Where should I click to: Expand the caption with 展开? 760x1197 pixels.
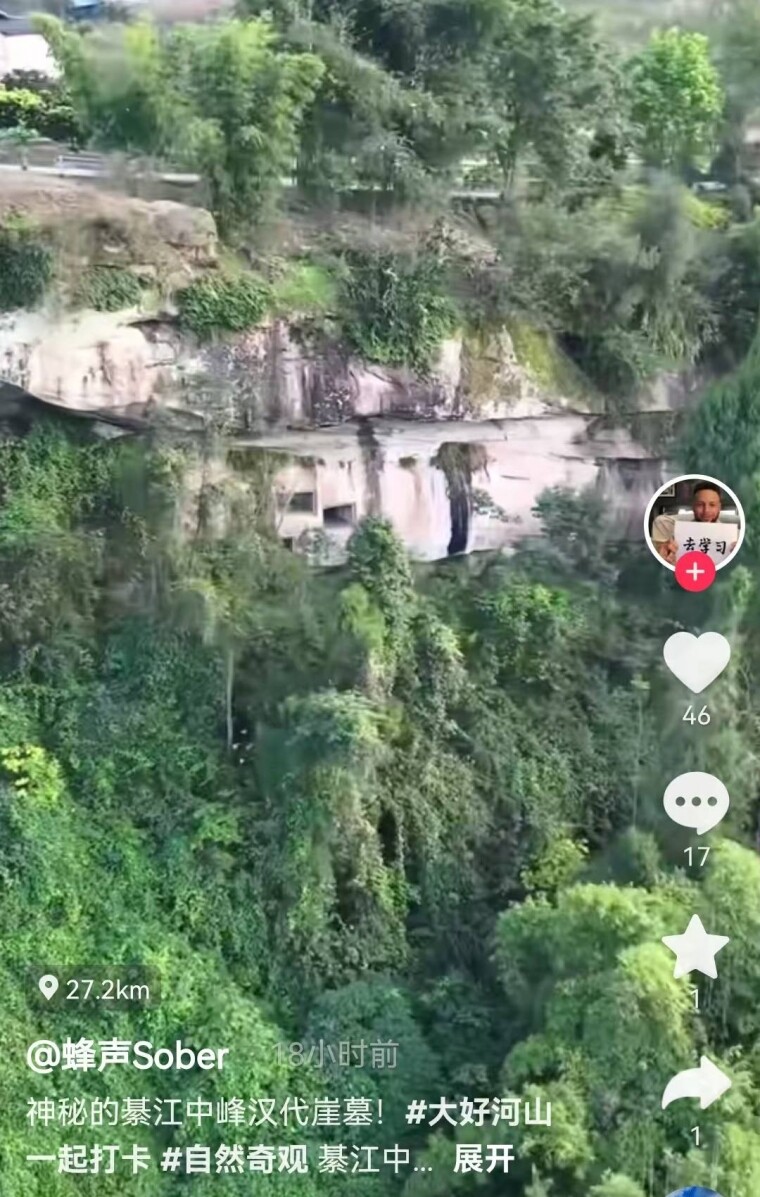(x=484, y=1160)
